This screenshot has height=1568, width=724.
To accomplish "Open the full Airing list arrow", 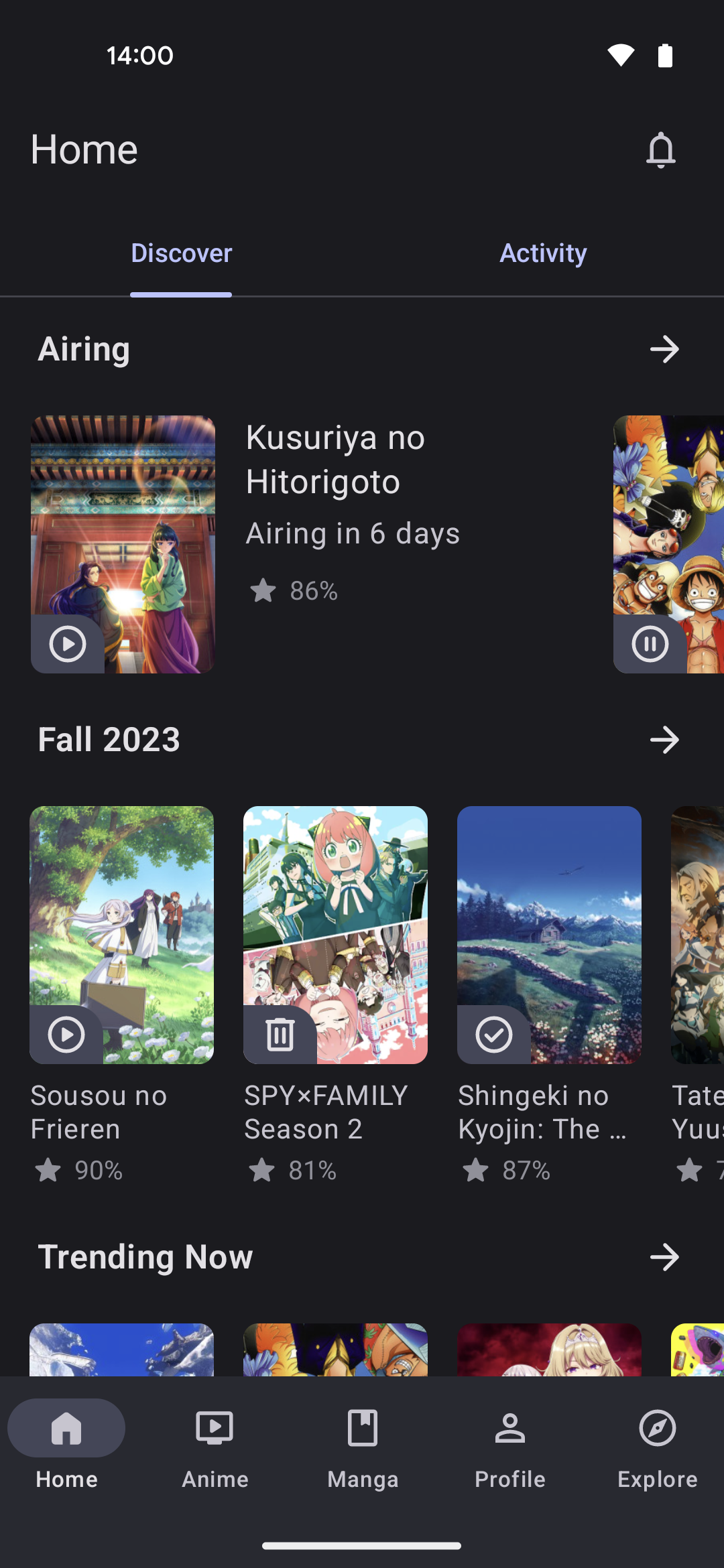I will click(x=664, y=349).
